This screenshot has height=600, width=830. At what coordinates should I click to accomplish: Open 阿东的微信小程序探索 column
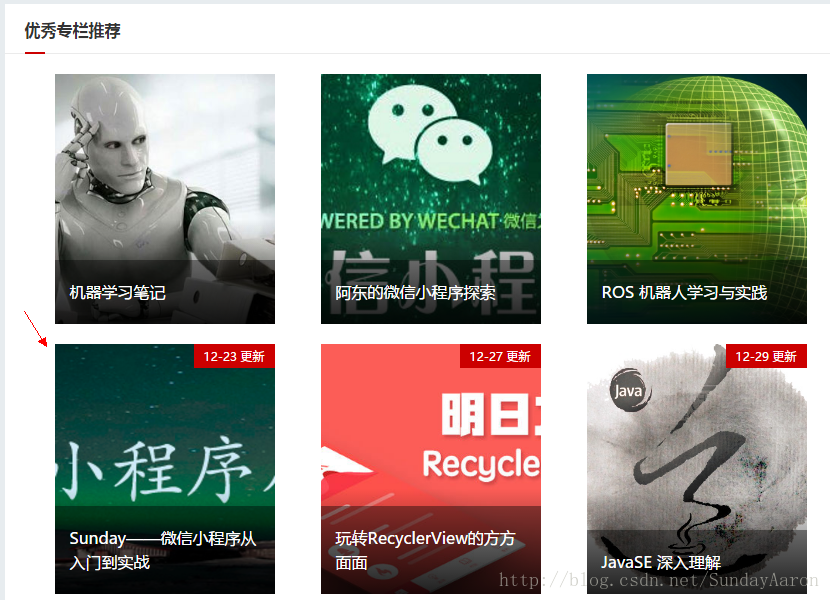pyautogui.click(x=431, y=199)
